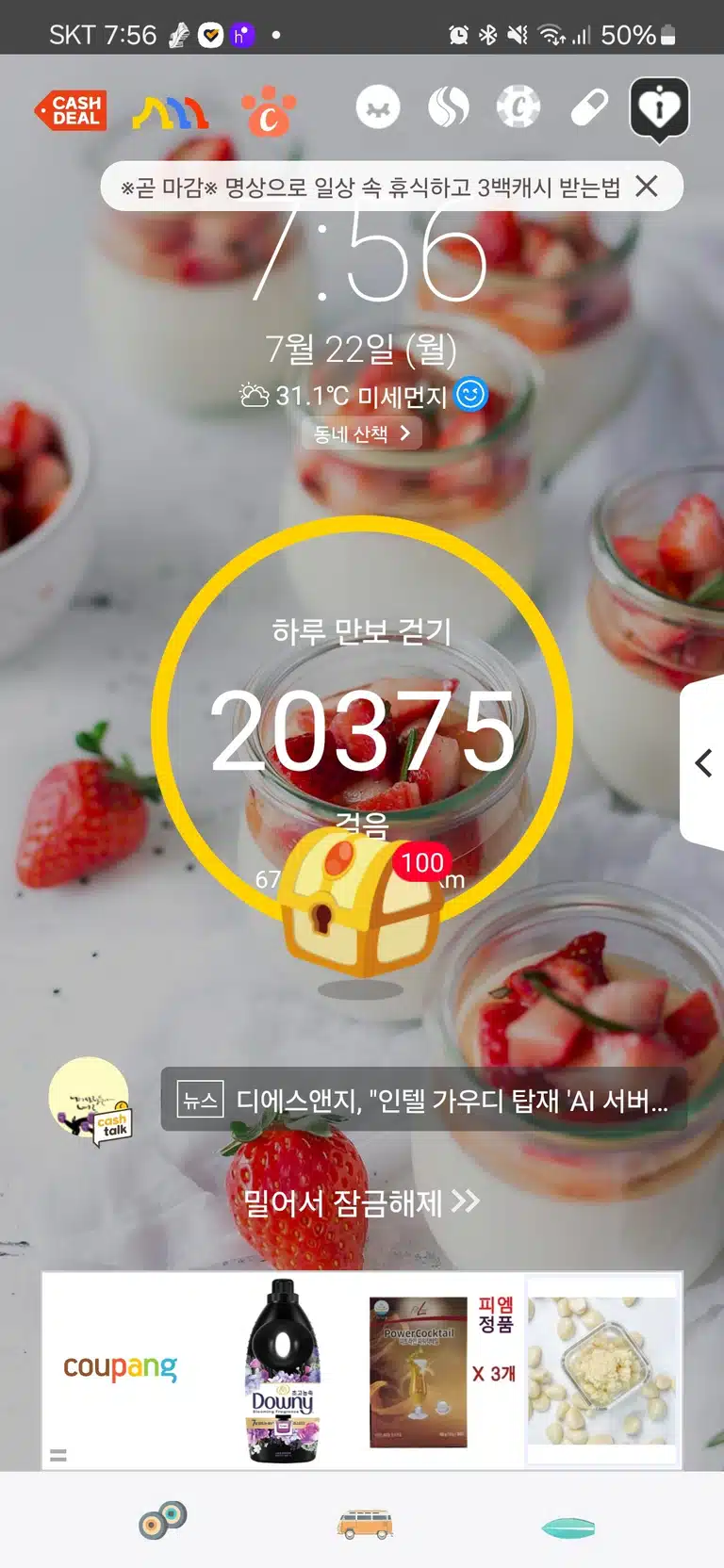
Task: Open the Downy product ad
Action: [283, 1371]
